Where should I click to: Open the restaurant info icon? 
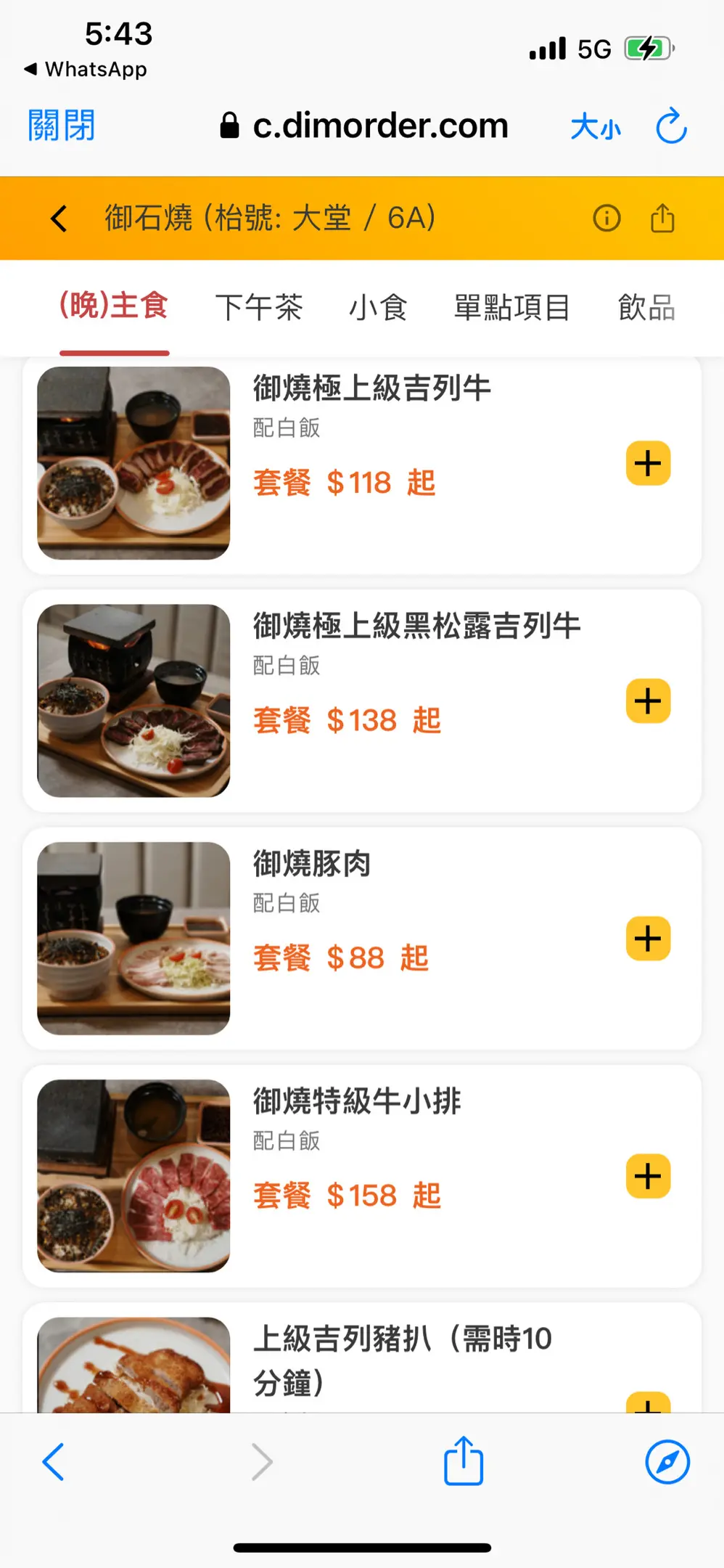[606, 218]
